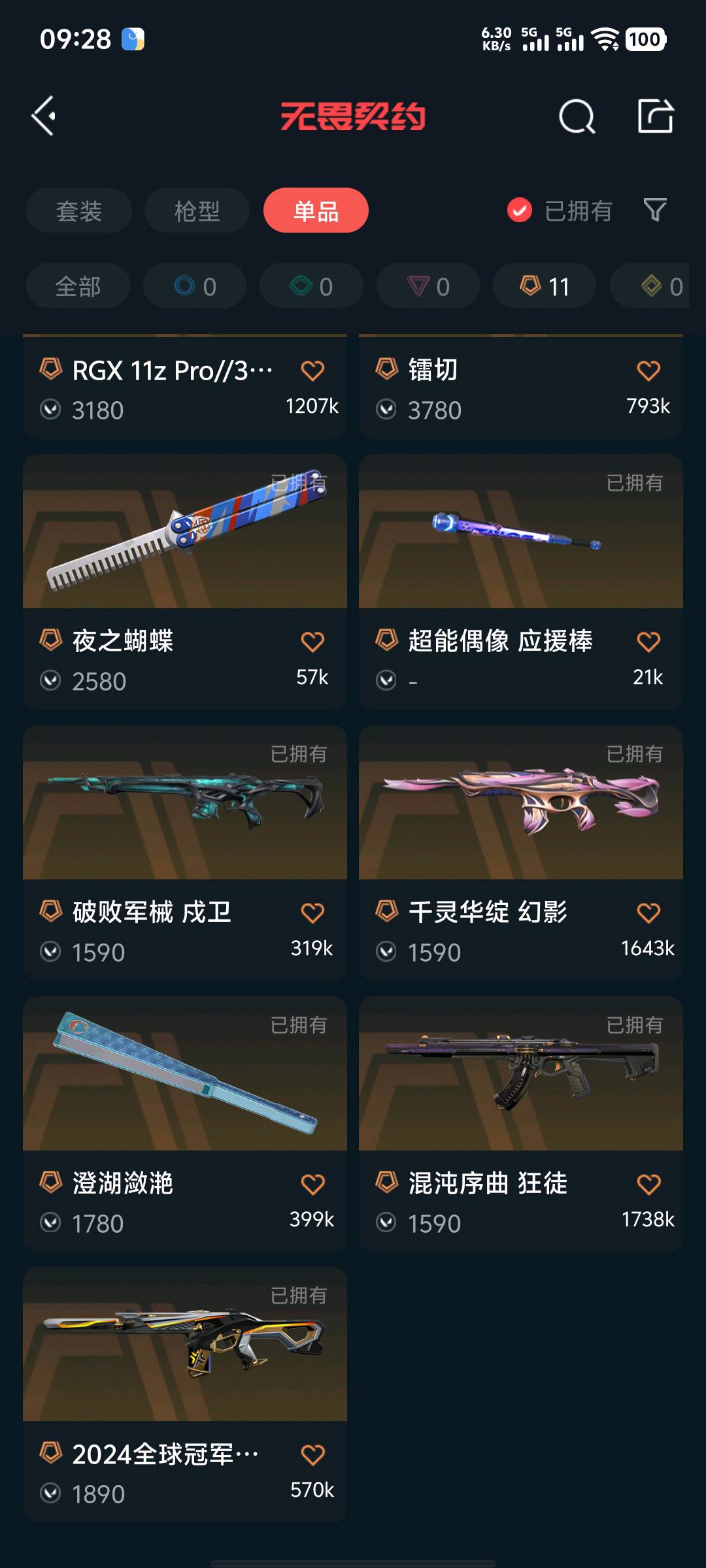706x1568 pixels.
Task: Share this page via share icon
Action: click(x=655, y=116)
